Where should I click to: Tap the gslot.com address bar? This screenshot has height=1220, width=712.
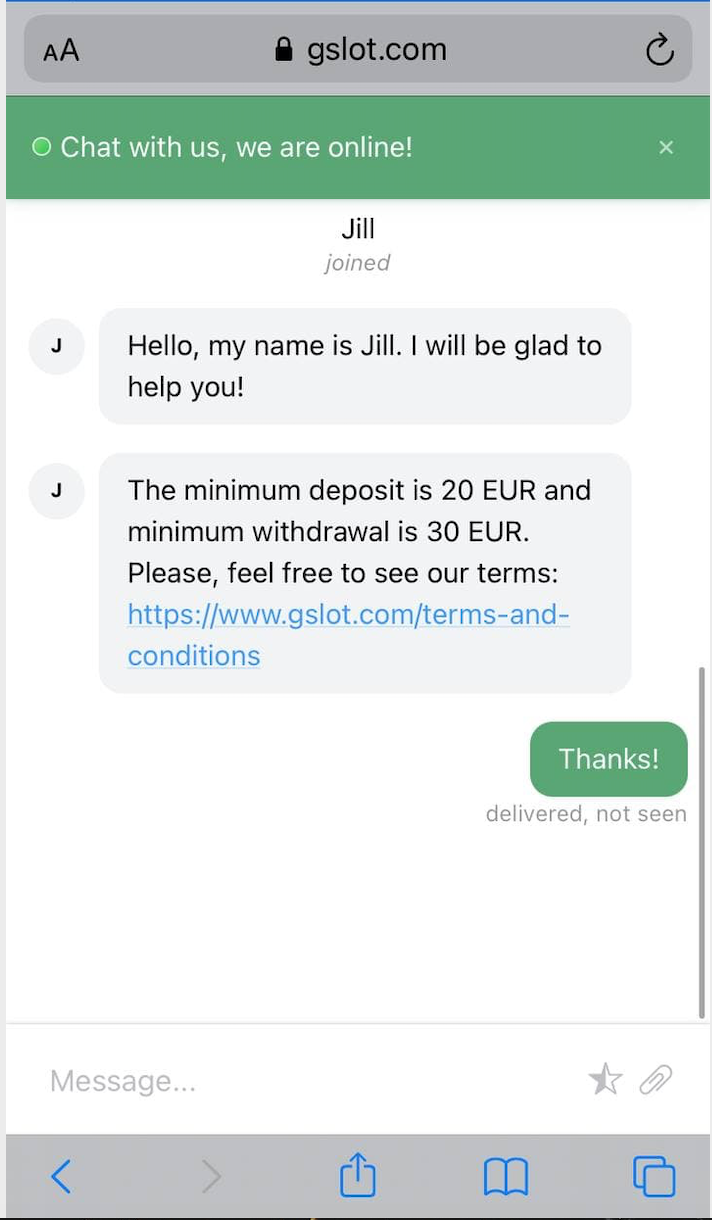point(358,49)
